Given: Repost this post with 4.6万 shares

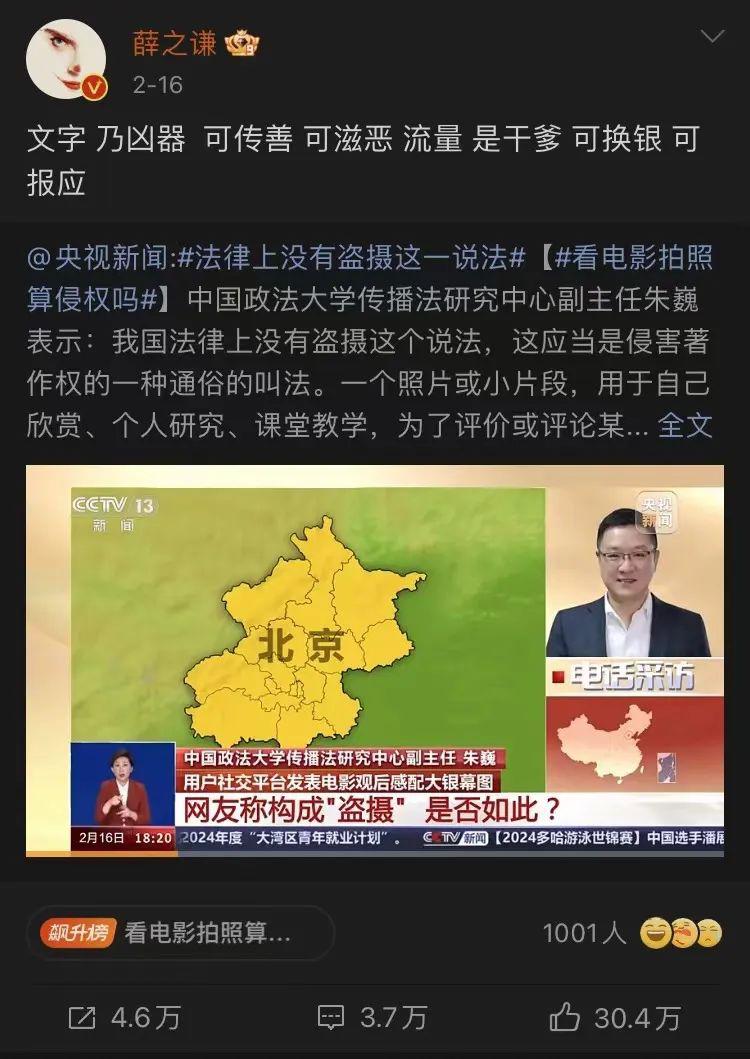Looking at the screenshot, I should pyautogui.click(x=124, y=1018).
